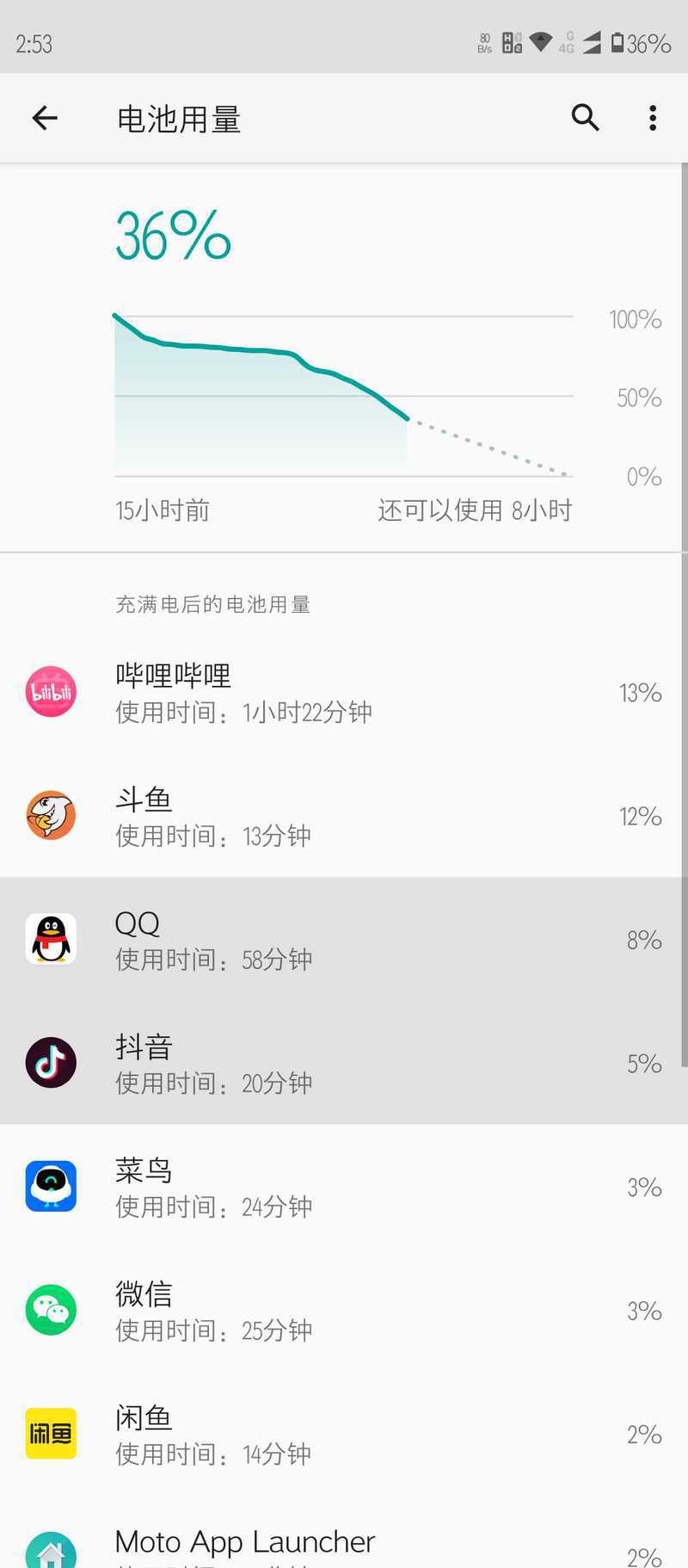Open the three-dot overflow menu
Viewport: 688px width, 1568px height.
[x=653, y=118]
